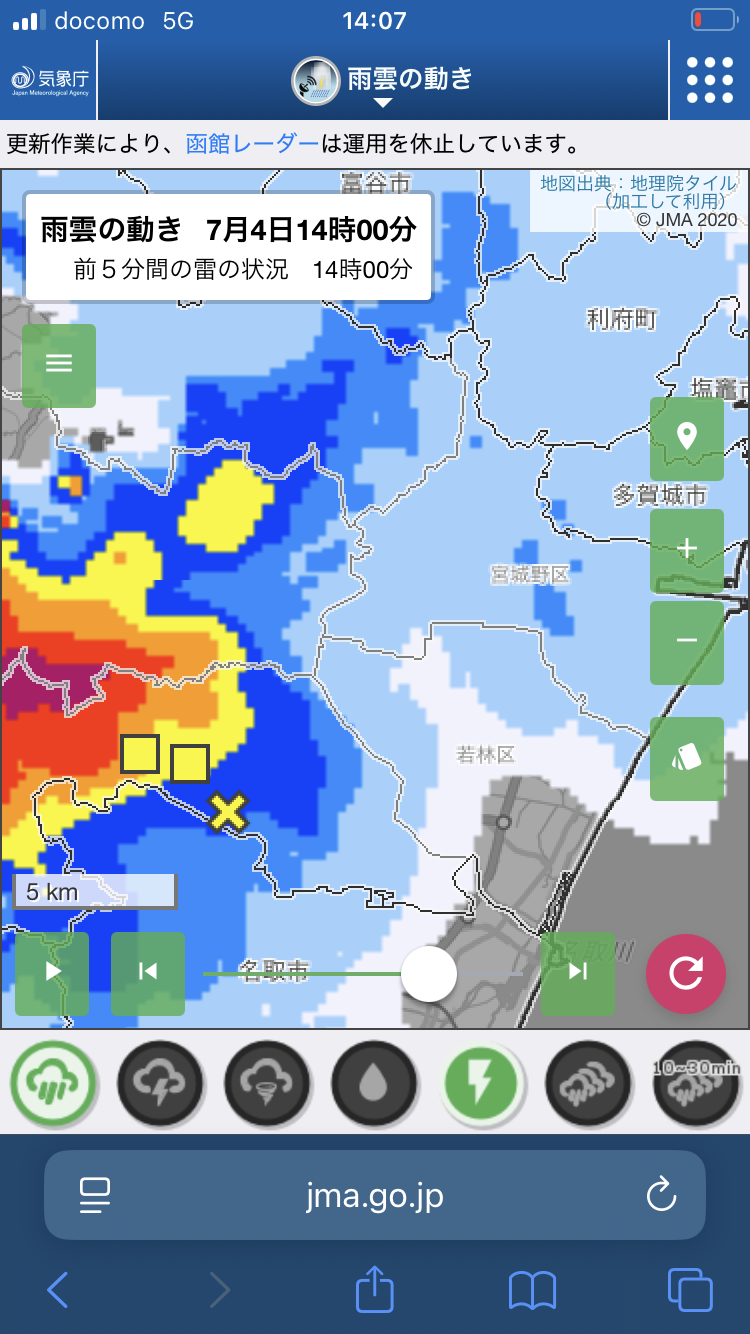Viewport: 750px width, 1334px height.
Task: Switch to the tornado cloud layer
Action: point(267,1083)
